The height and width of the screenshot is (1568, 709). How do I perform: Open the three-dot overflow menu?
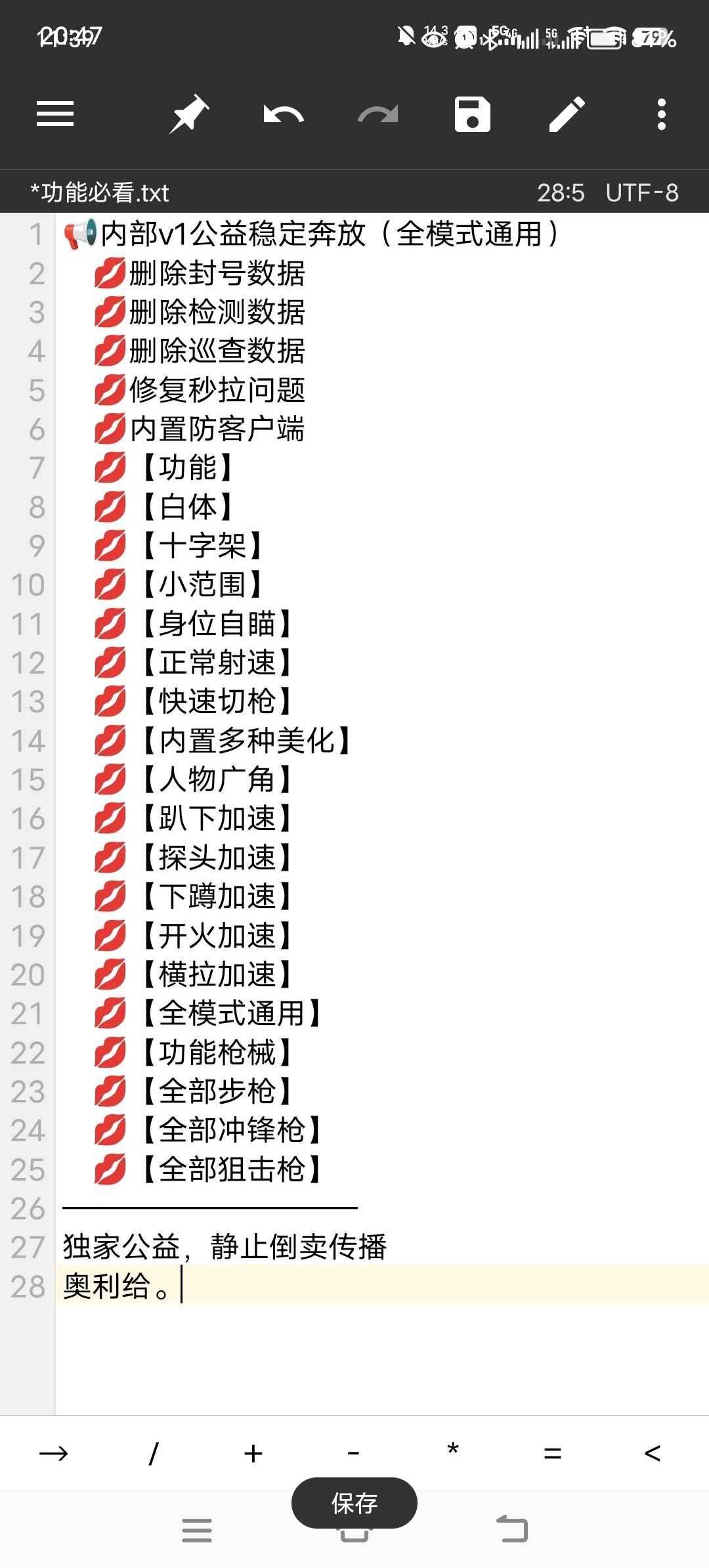click(x=662, y=114)
